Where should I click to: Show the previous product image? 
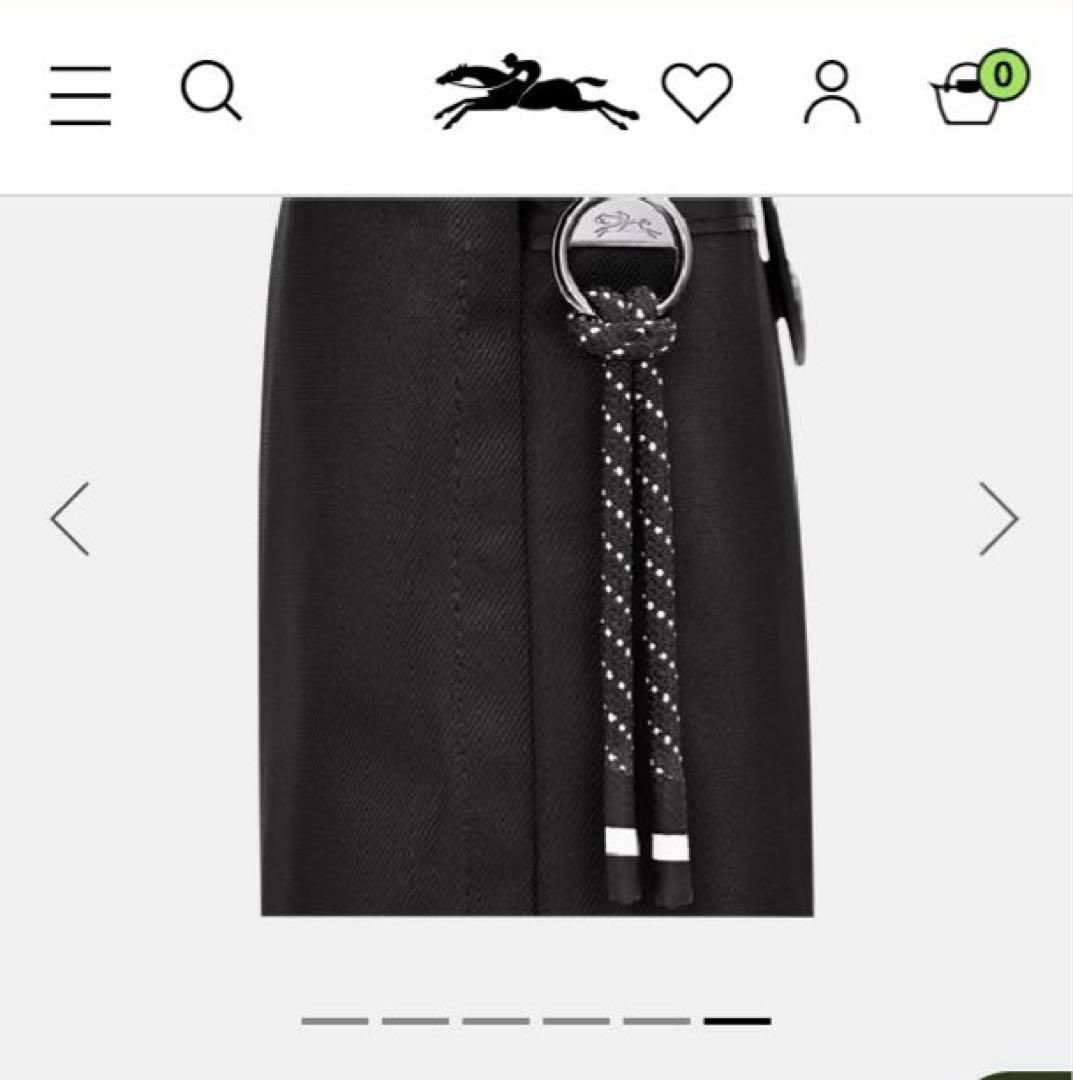tap(71, 518)
